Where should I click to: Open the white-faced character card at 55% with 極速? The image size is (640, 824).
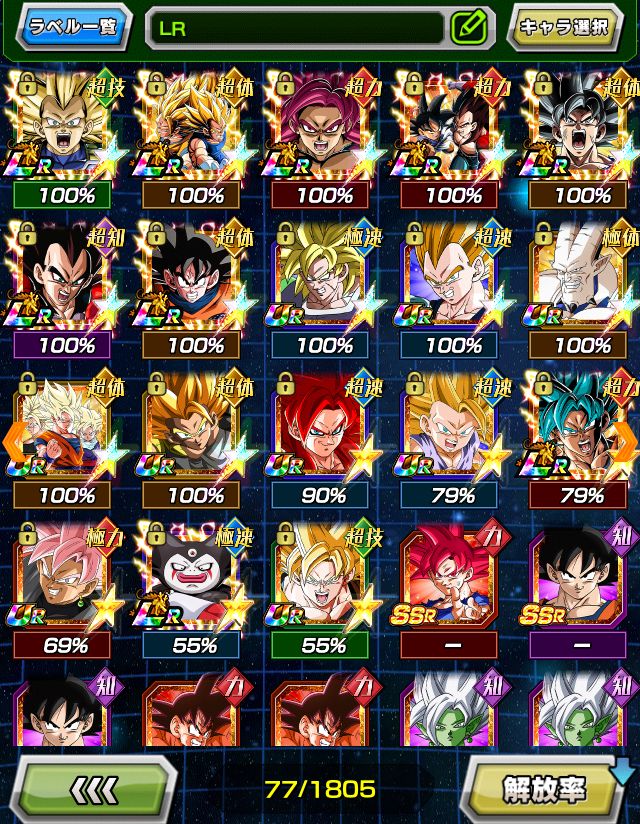pyautogui.click(x=195, y=578)
